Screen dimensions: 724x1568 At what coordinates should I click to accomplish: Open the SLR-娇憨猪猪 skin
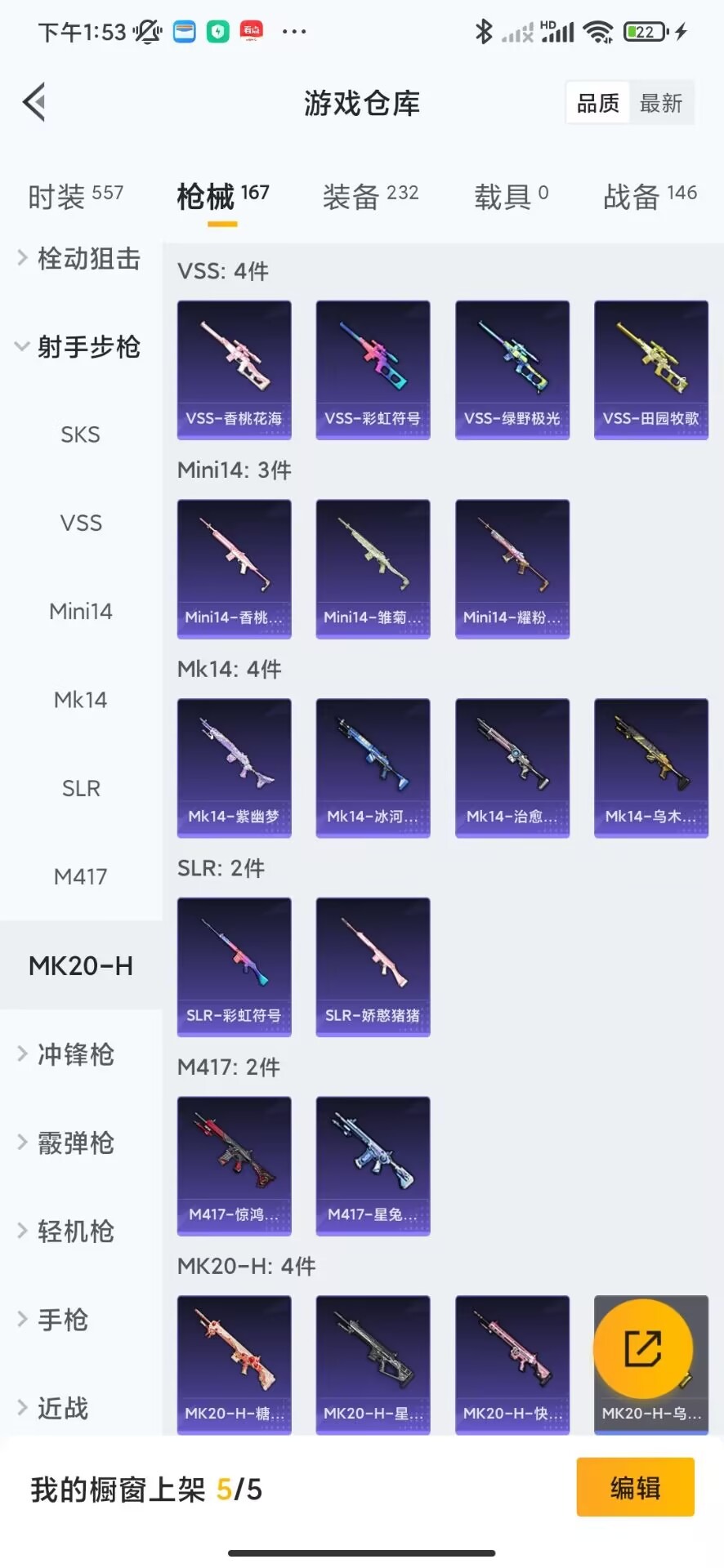click(373, 967)
